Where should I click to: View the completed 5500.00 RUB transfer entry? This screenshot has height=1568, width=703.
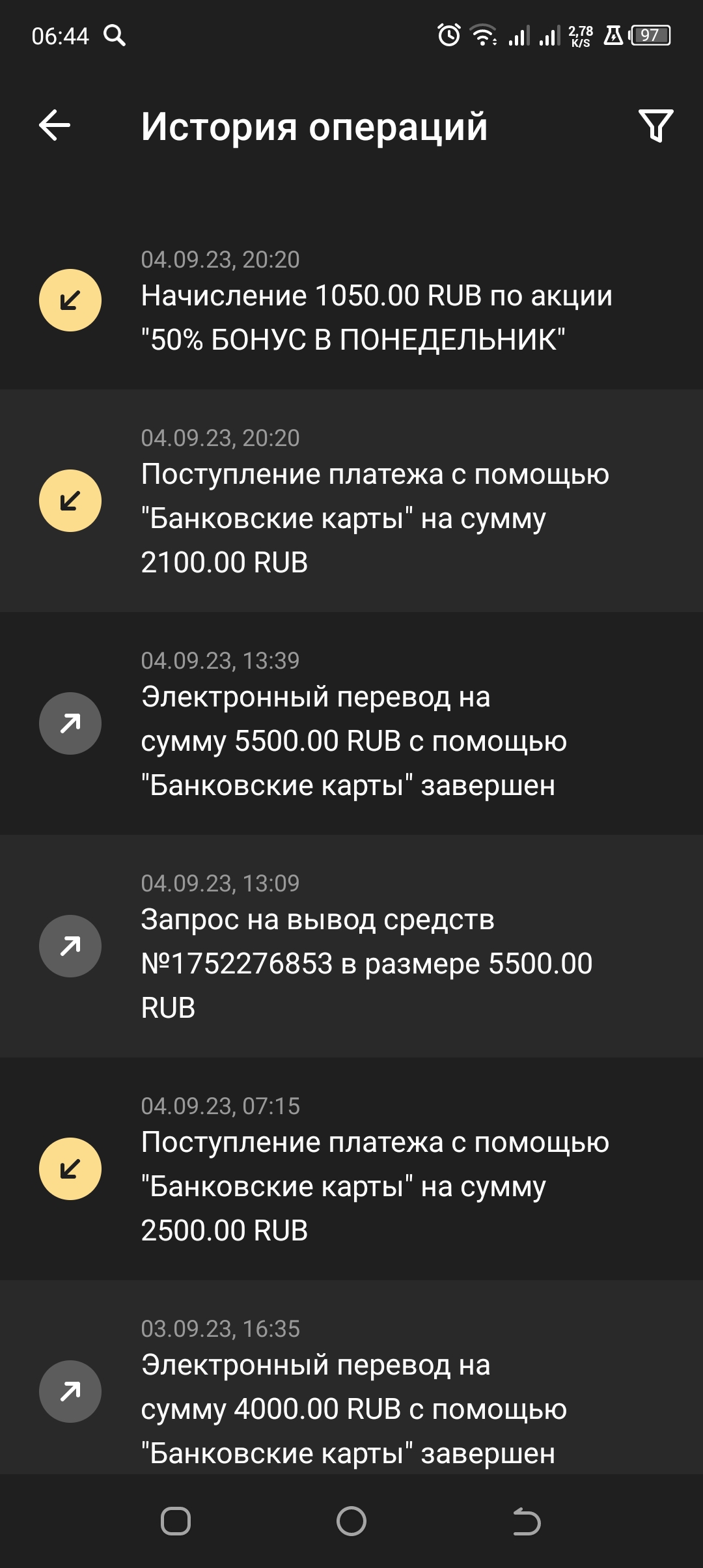[x=351, y=724]
